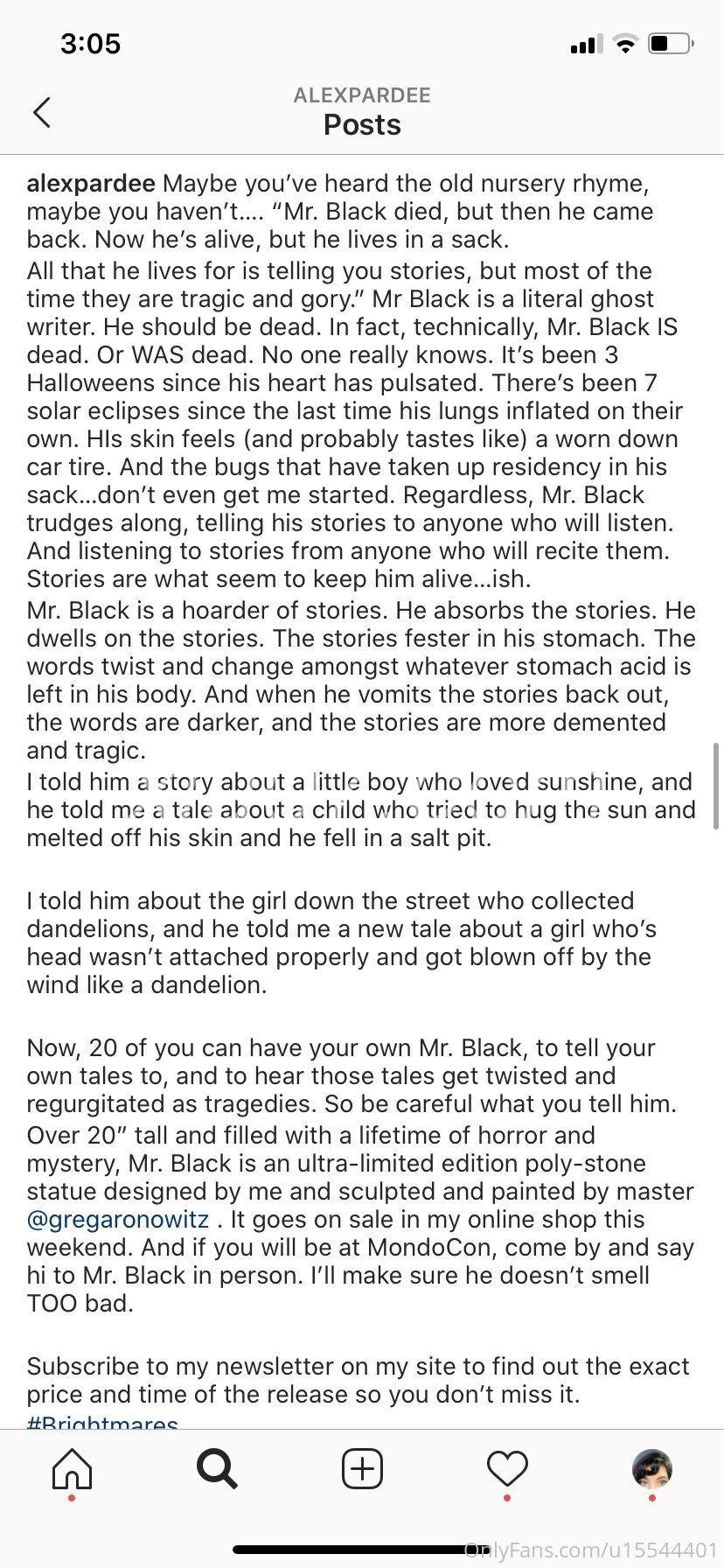Open the #Brightmares hashtag
The height and width of the screenshot is (1568, 724).
tap(102, 1421)
